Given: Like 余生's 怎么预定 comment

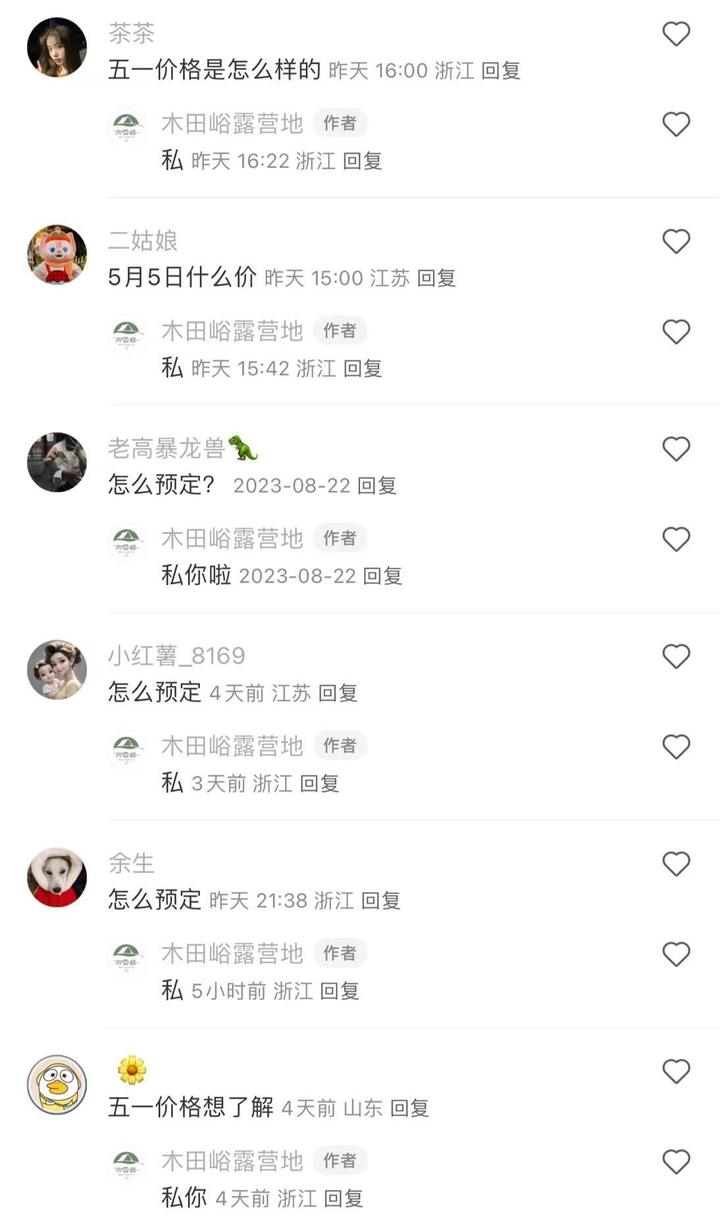Looking at the screenshot, I should [x=677, y=864].
